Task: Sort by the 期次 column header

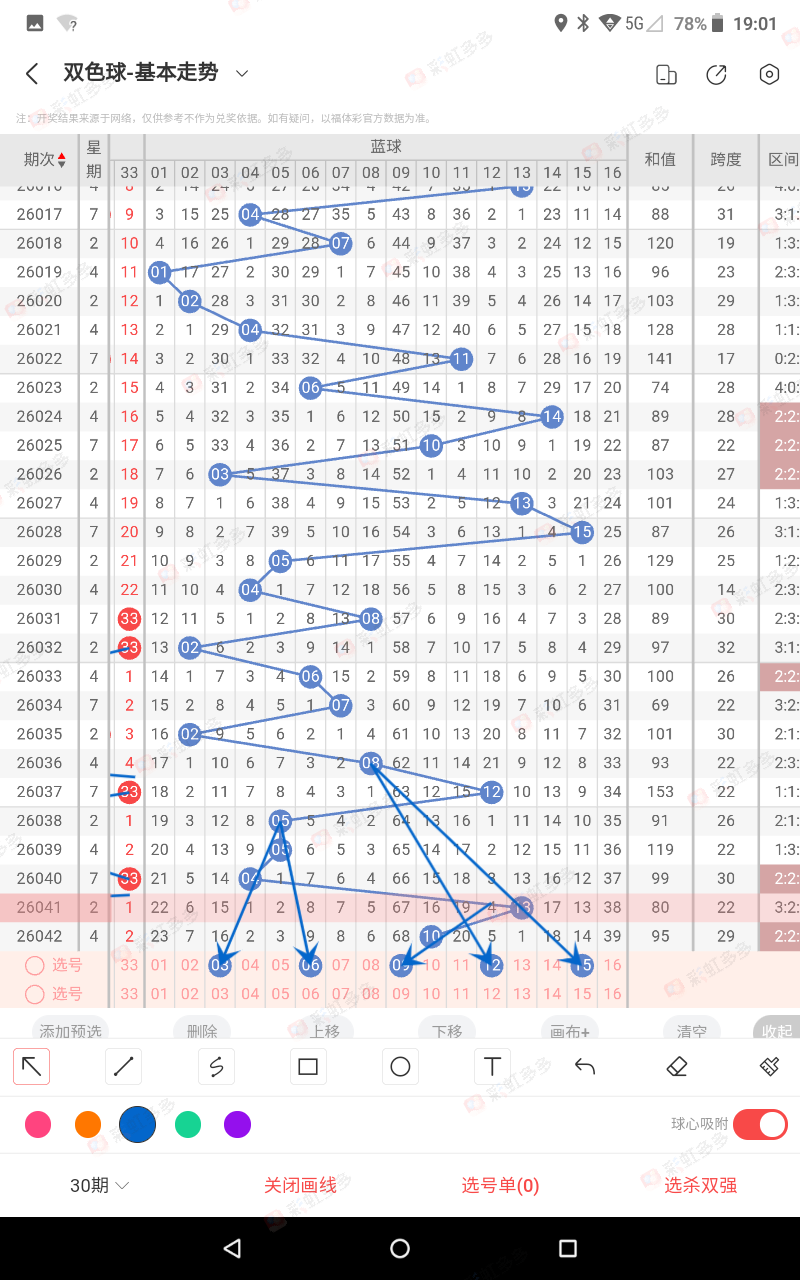Action: click(x=45, y=159)
